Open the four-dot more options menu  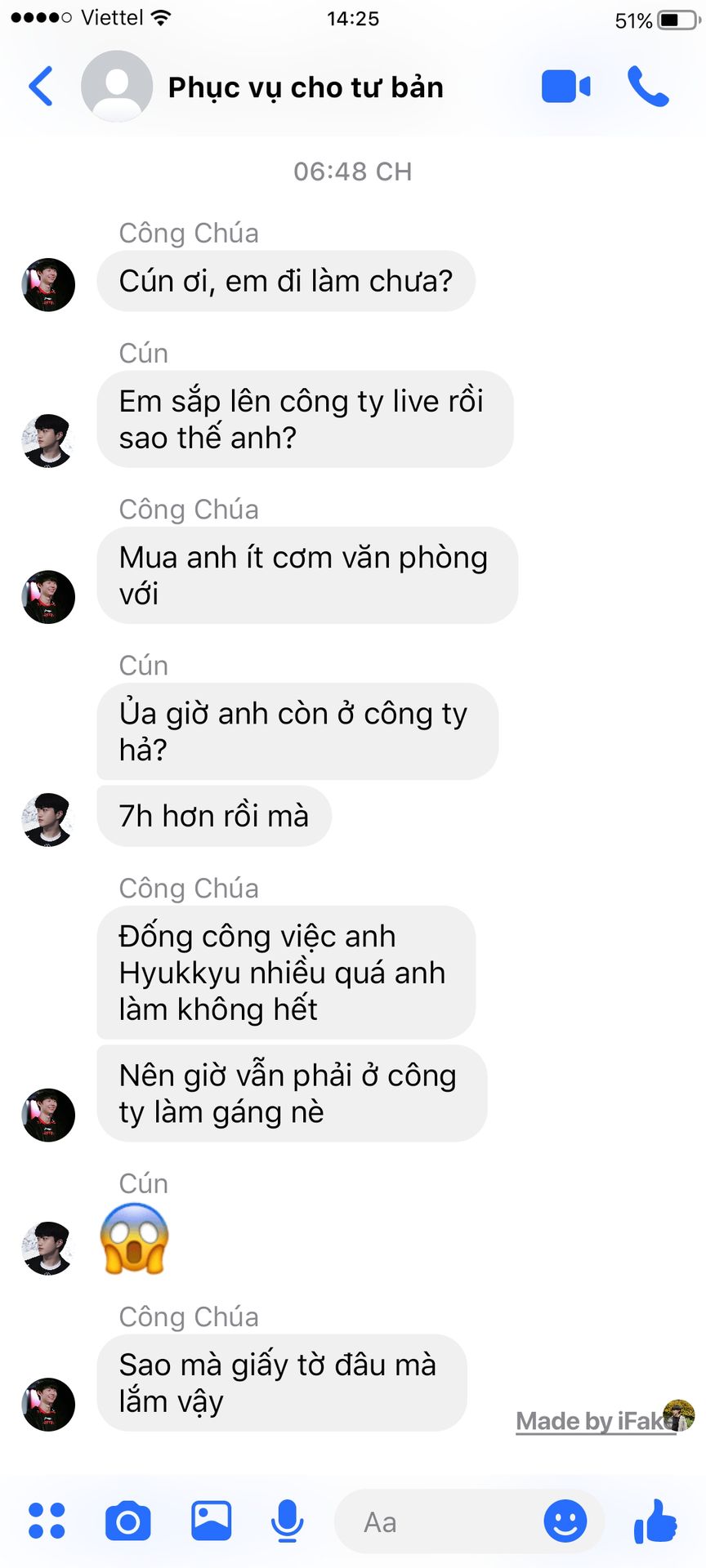47,1521
